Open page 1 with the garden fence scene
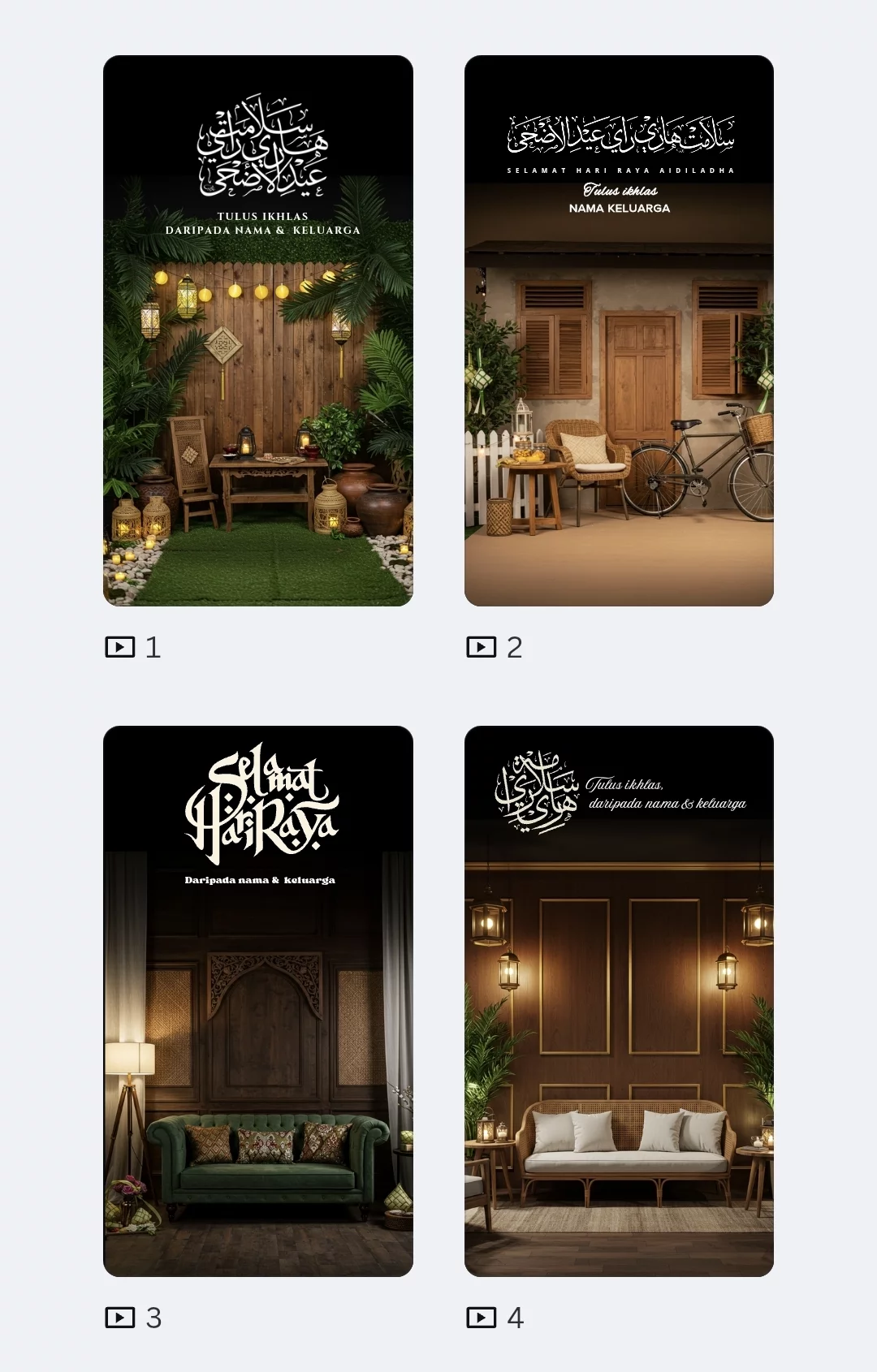This screenshot has width=877, height=1372. click(x=258, y=331)
